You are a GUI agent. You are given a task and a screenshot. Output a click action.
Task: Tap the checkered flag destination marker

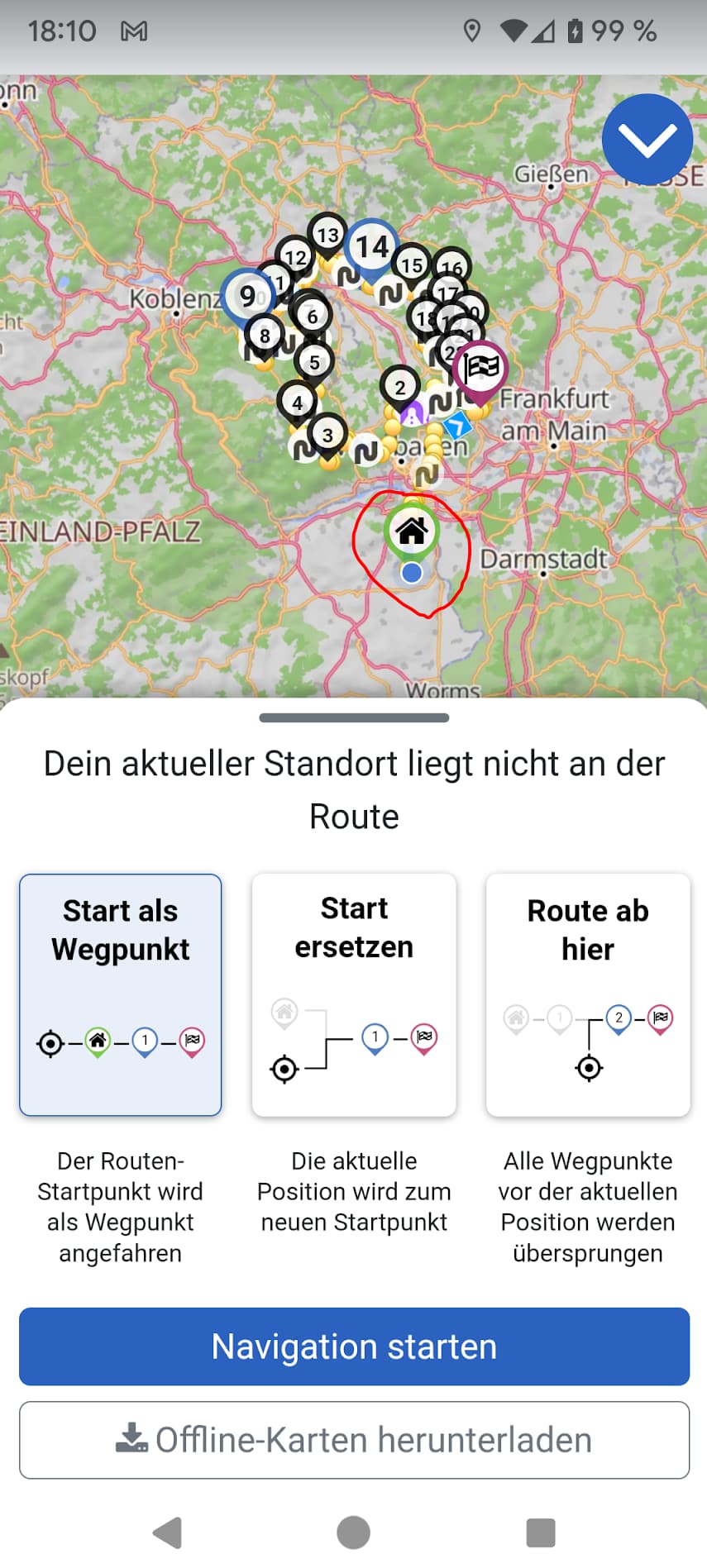point(480,369)
